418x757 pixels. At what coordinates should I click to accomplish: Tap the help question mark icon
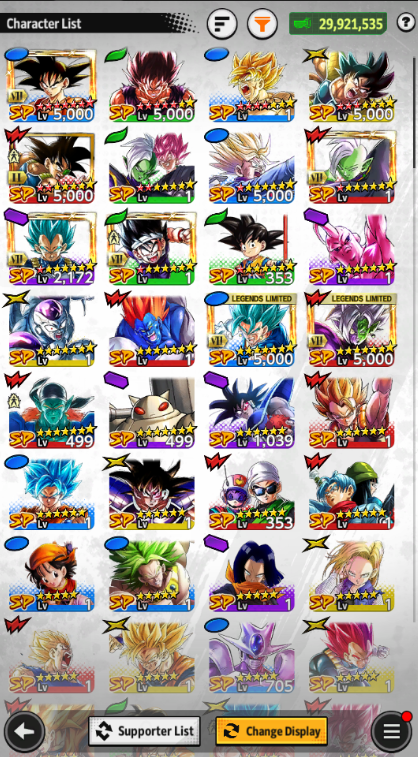pyautogui.click(x=404, y=23)
